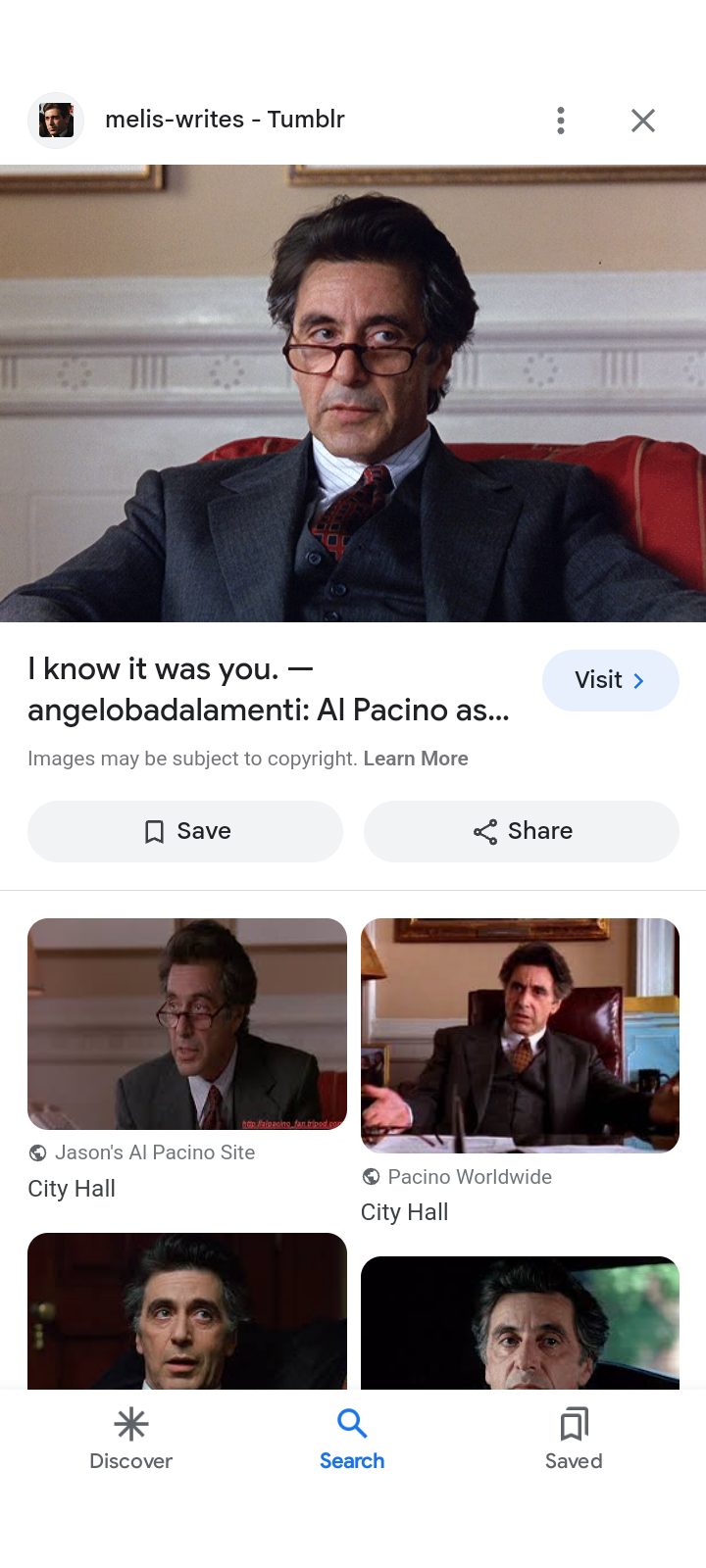
Task: Open City Hall image from Jason's Al Pacino Site
Action: click(186, 1024)
